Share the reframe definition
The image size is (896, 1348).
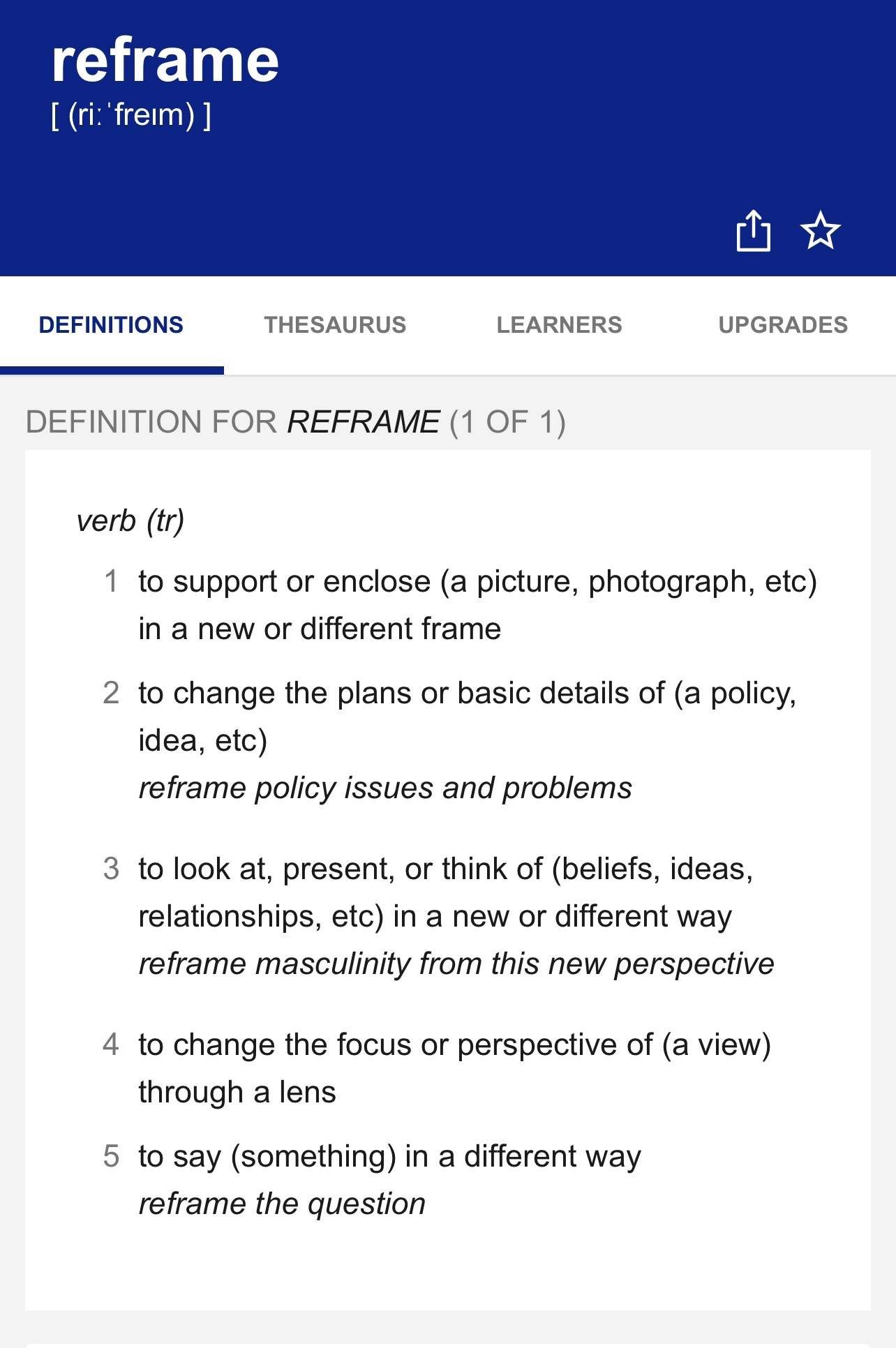pyautogui.click(x=753, y=230)
